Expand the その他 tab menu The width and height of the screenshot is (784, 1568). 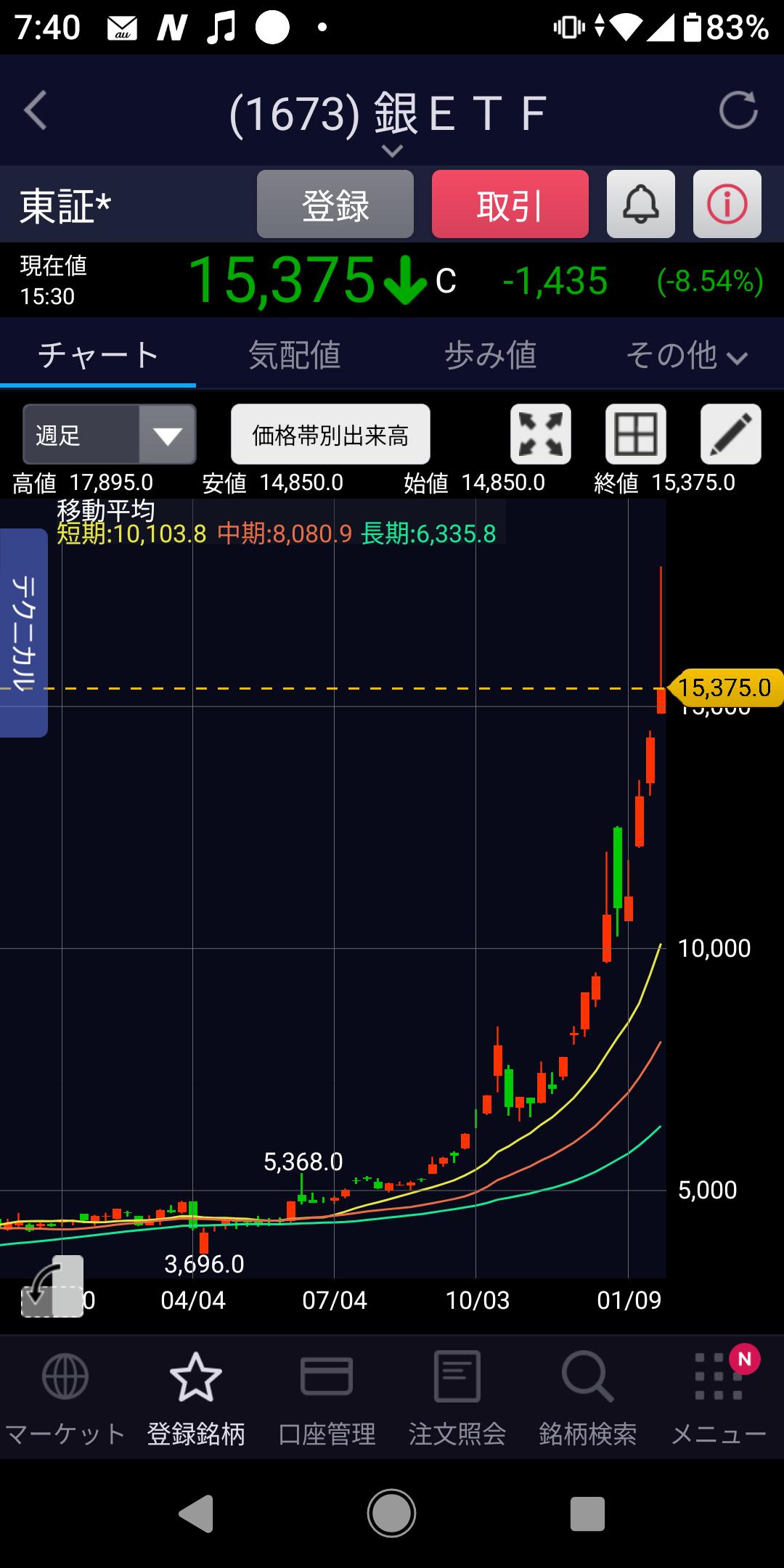pos(686,356)
